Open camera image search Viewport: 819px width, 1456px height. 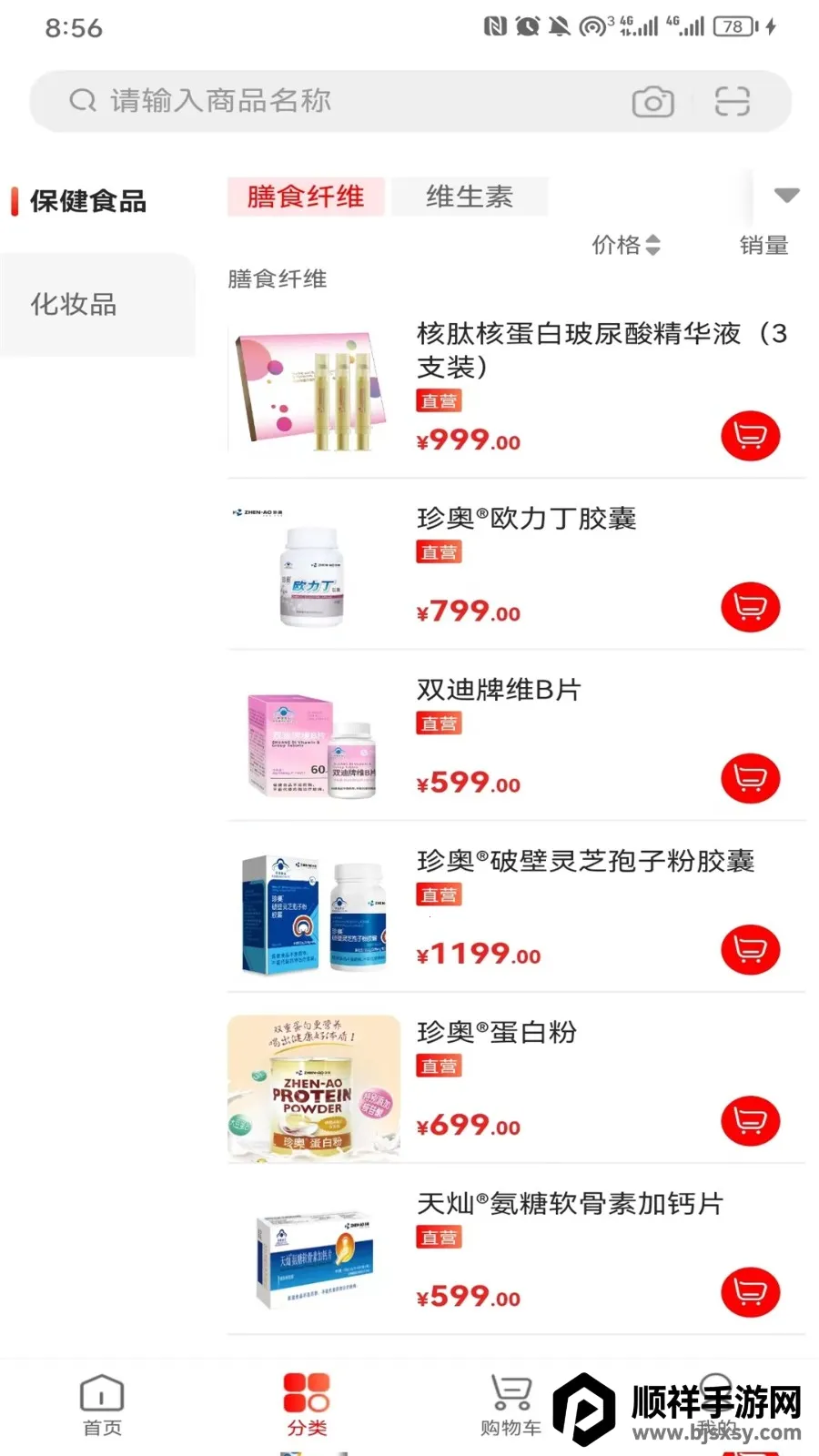click(652, 102)
